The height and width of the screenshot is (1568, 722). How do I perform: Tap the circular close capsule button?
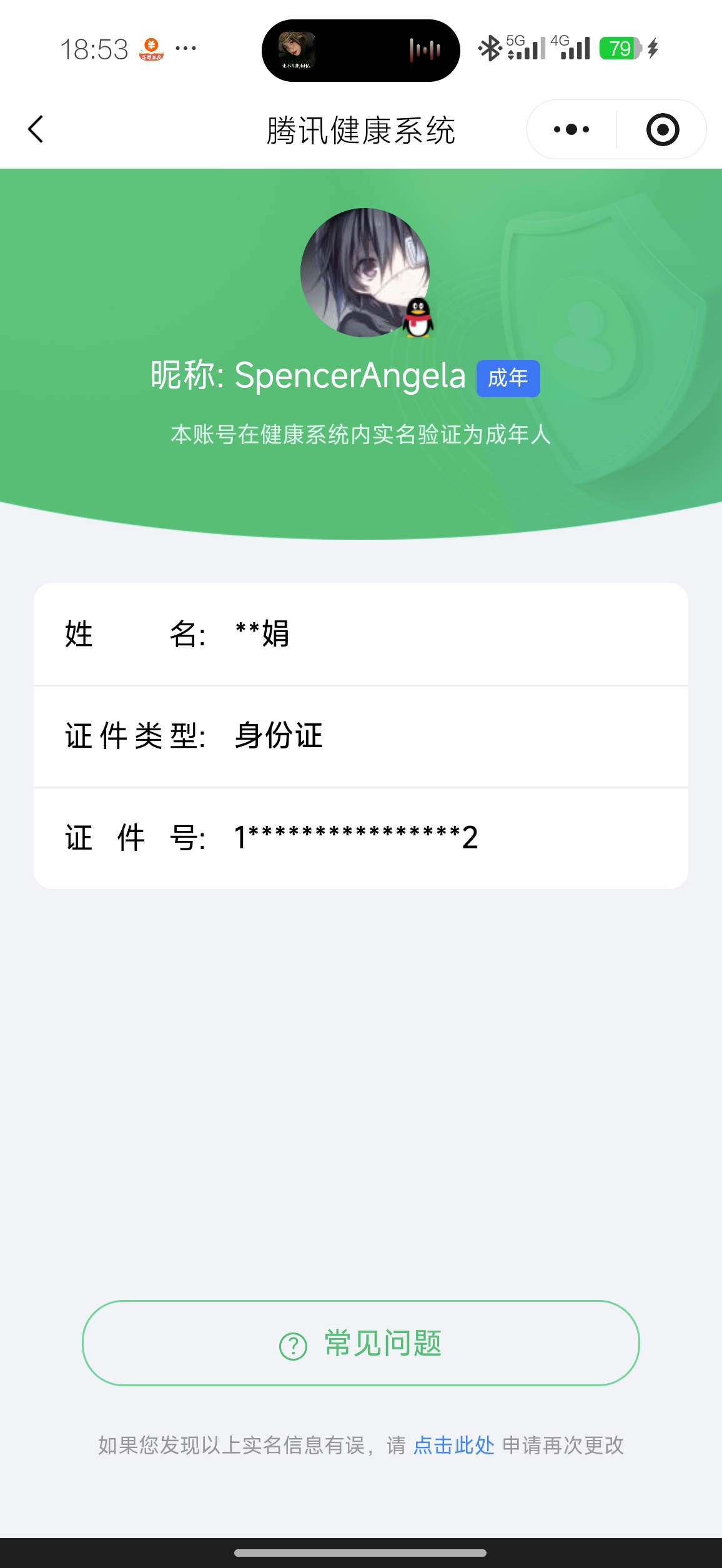662,129
